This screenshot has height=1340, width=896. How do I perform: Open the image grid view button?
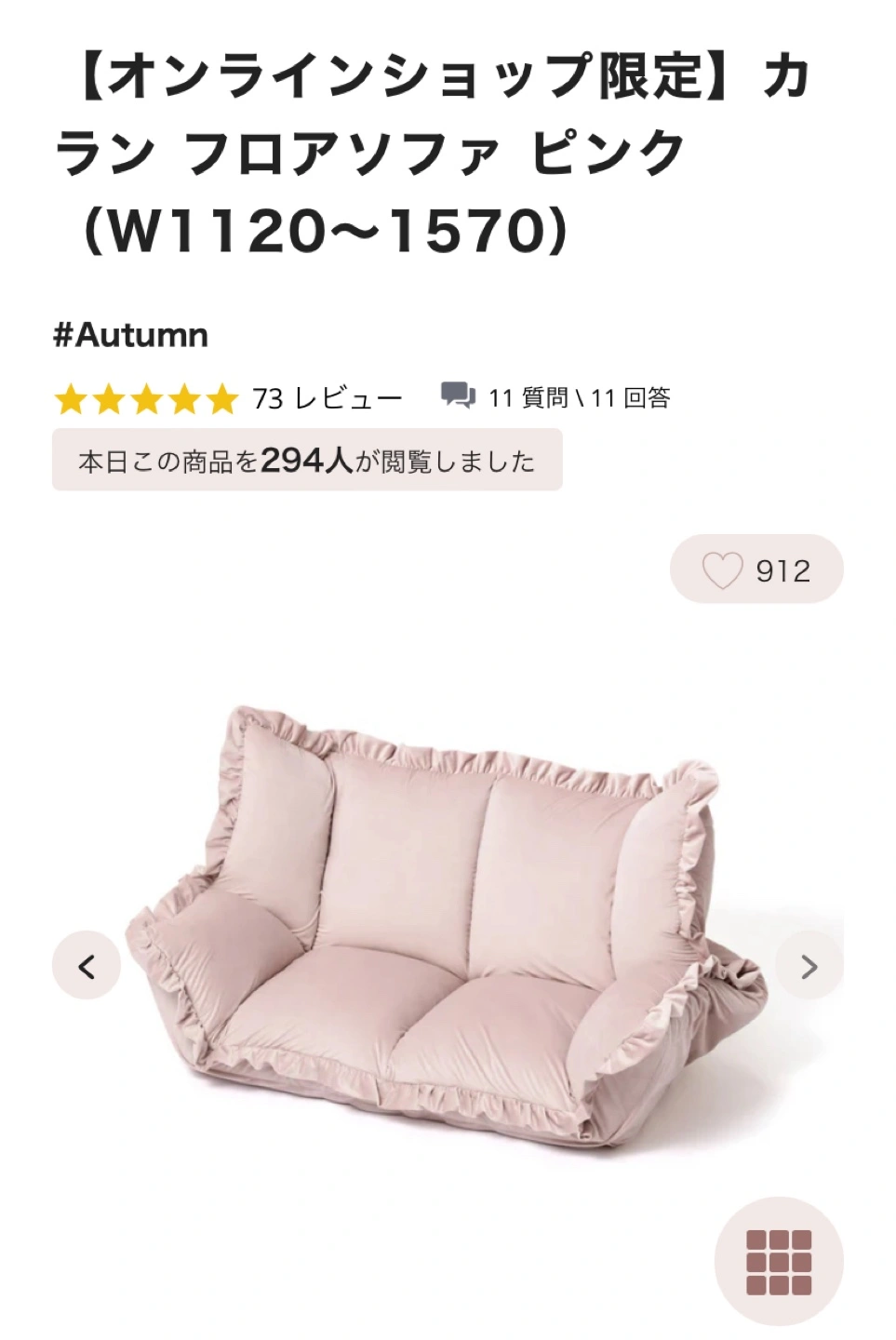click(x=779, y=1262)
